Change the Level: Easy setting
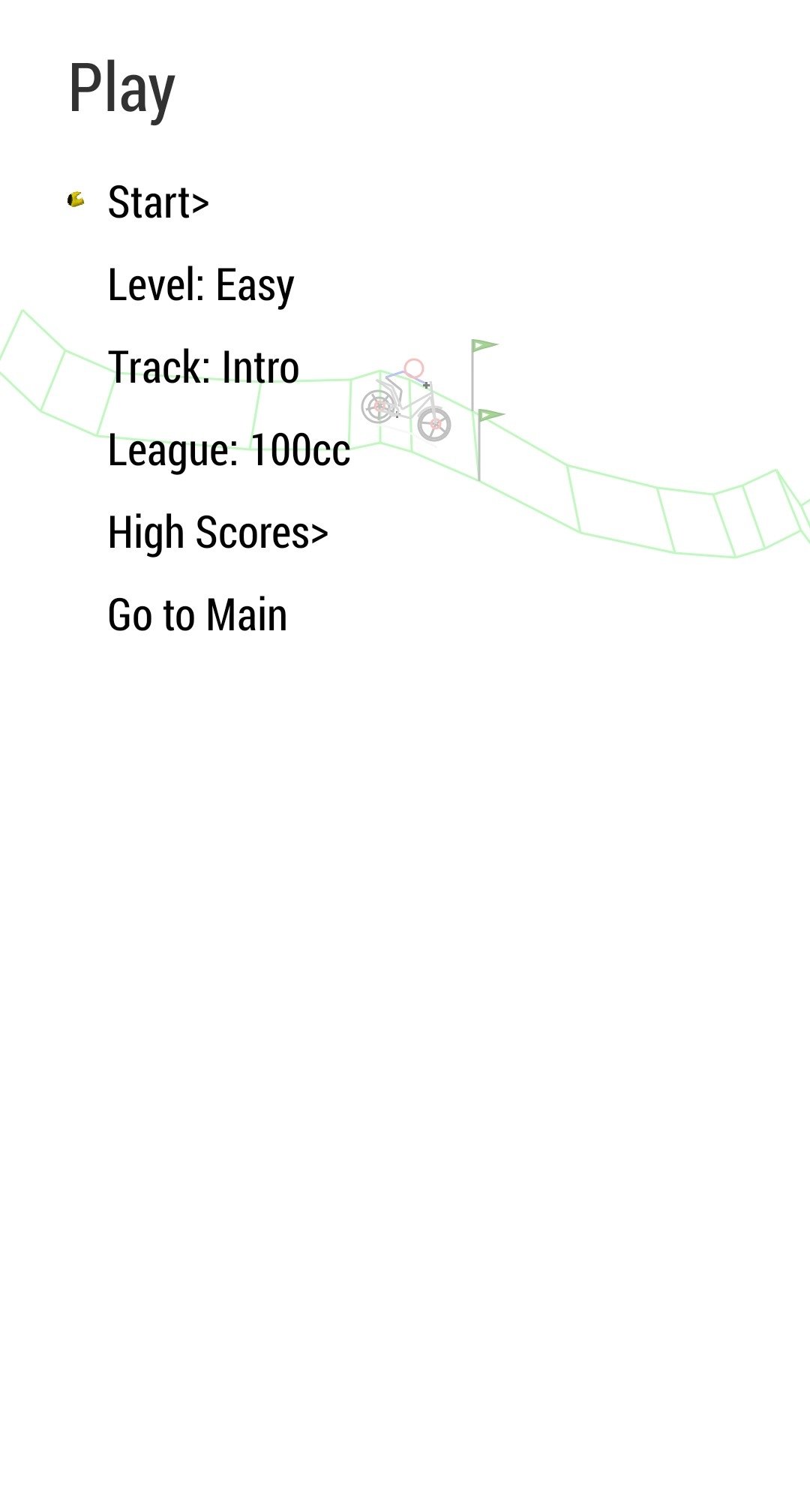Image resolution: width=810 pixels, height=1512 pixels. click(201, 285)
